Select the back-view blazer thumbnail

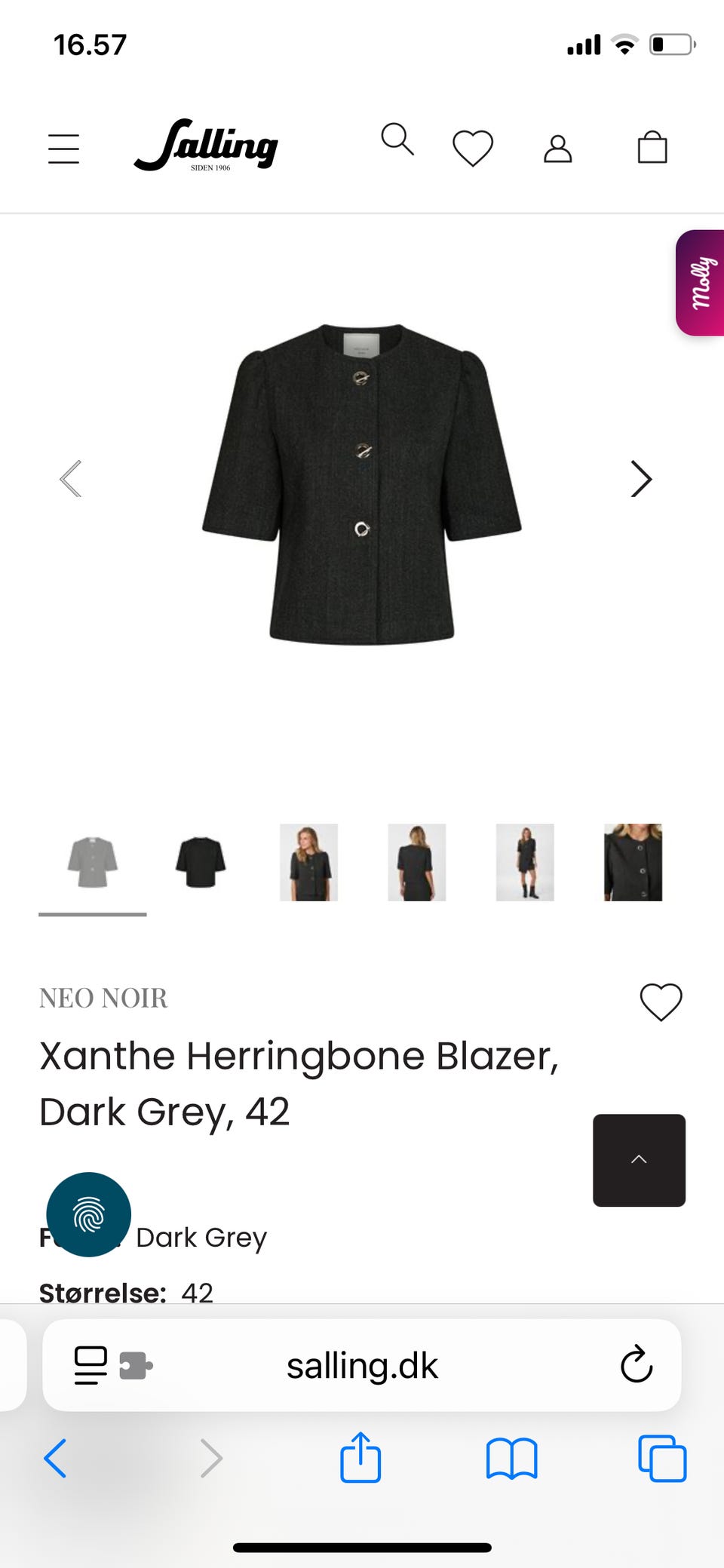click(x=201, y=862)
